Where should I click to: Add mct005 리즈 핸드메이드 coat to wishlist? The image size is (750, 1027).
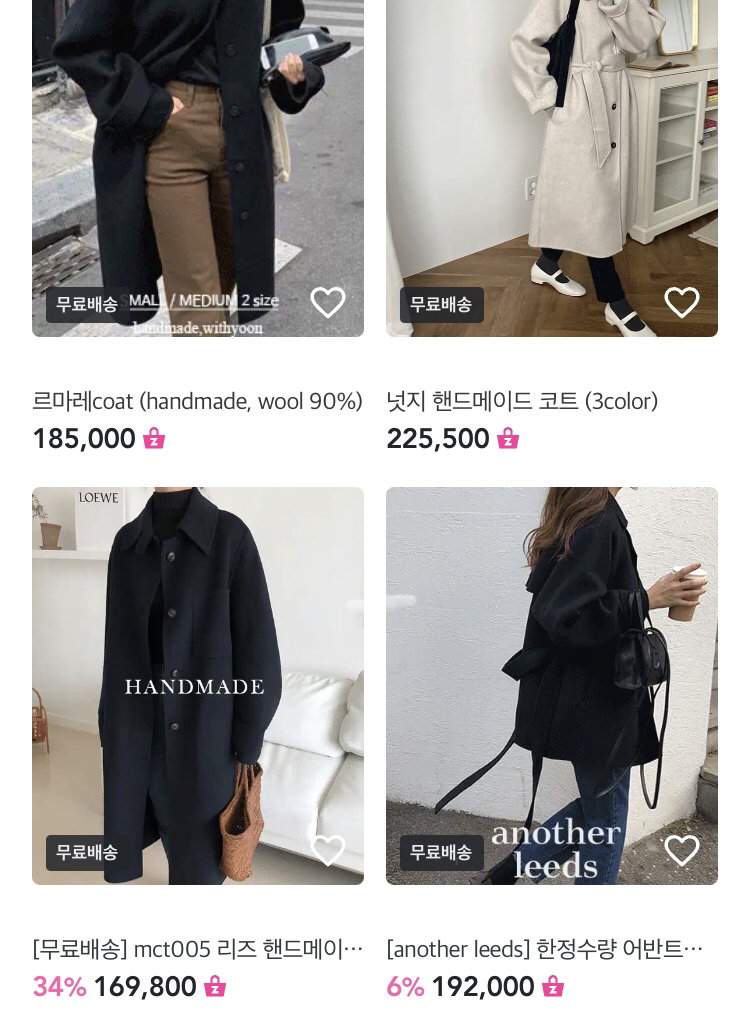tap(328, 851)
